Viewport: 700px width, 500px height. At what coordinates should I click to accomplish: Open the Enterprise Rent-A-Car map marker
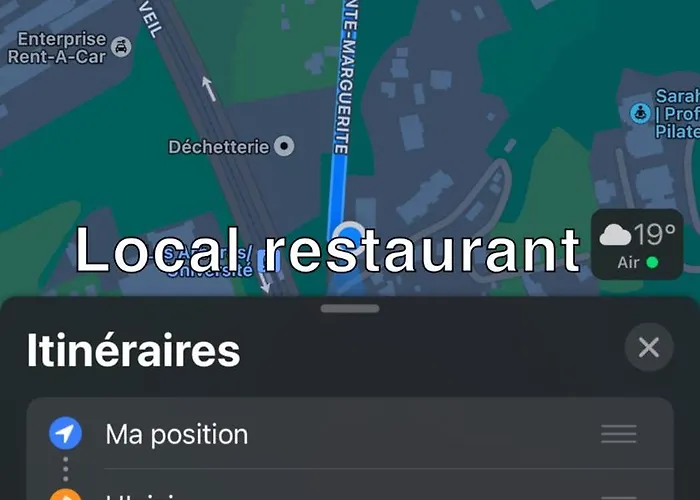[121, 47]
